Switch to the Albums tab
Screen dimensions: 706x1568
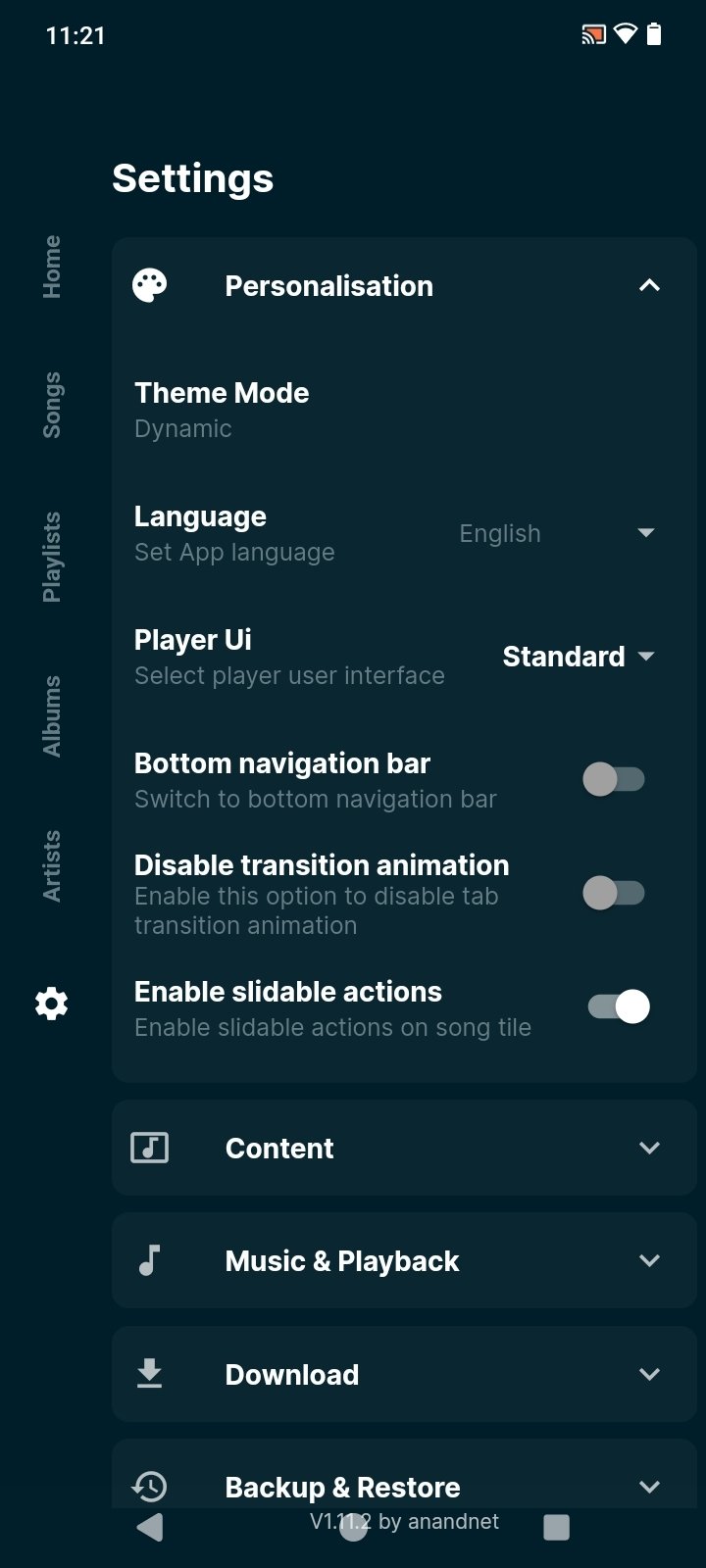[x=51, y=715]
